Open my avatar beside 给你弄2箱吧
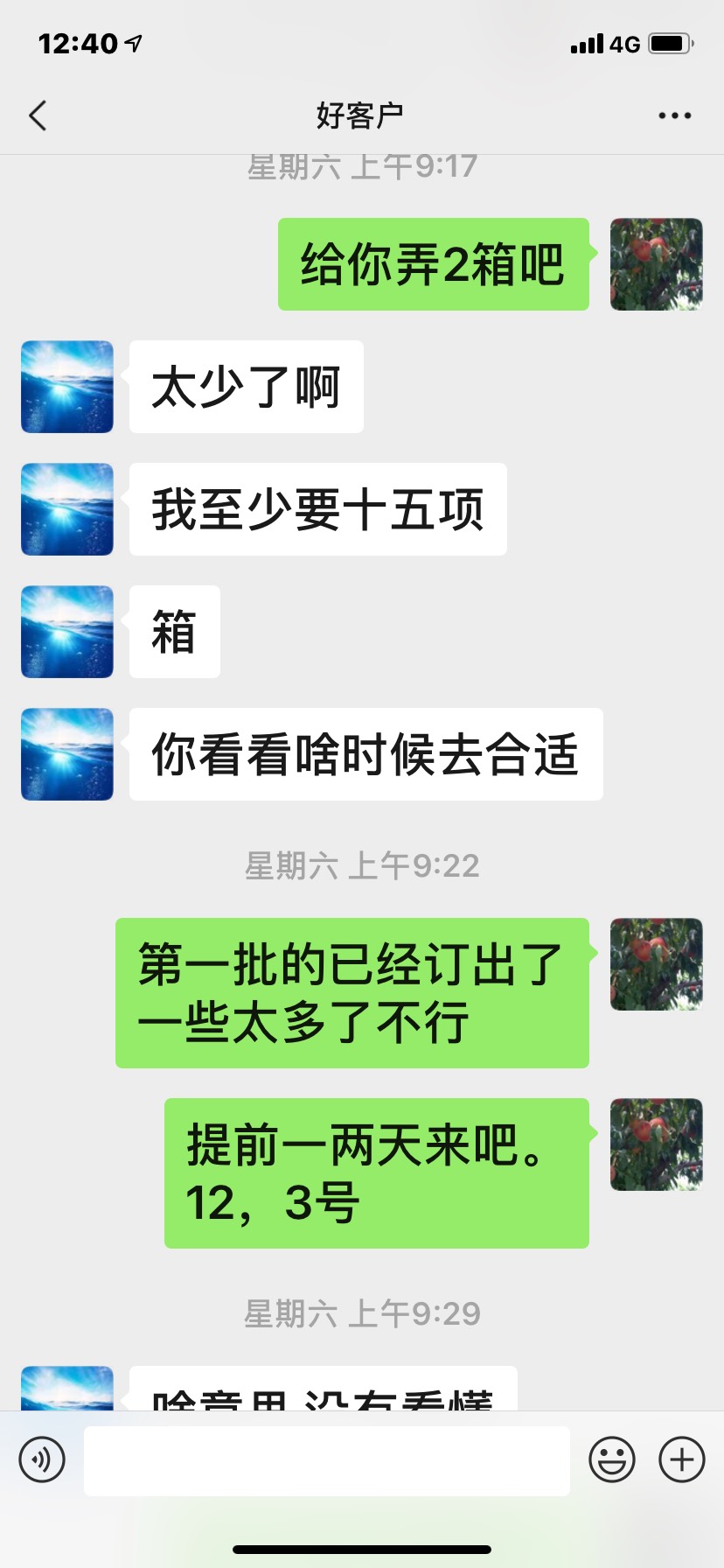This screenshot has width=724, height=1568. [x=657, y=264]
